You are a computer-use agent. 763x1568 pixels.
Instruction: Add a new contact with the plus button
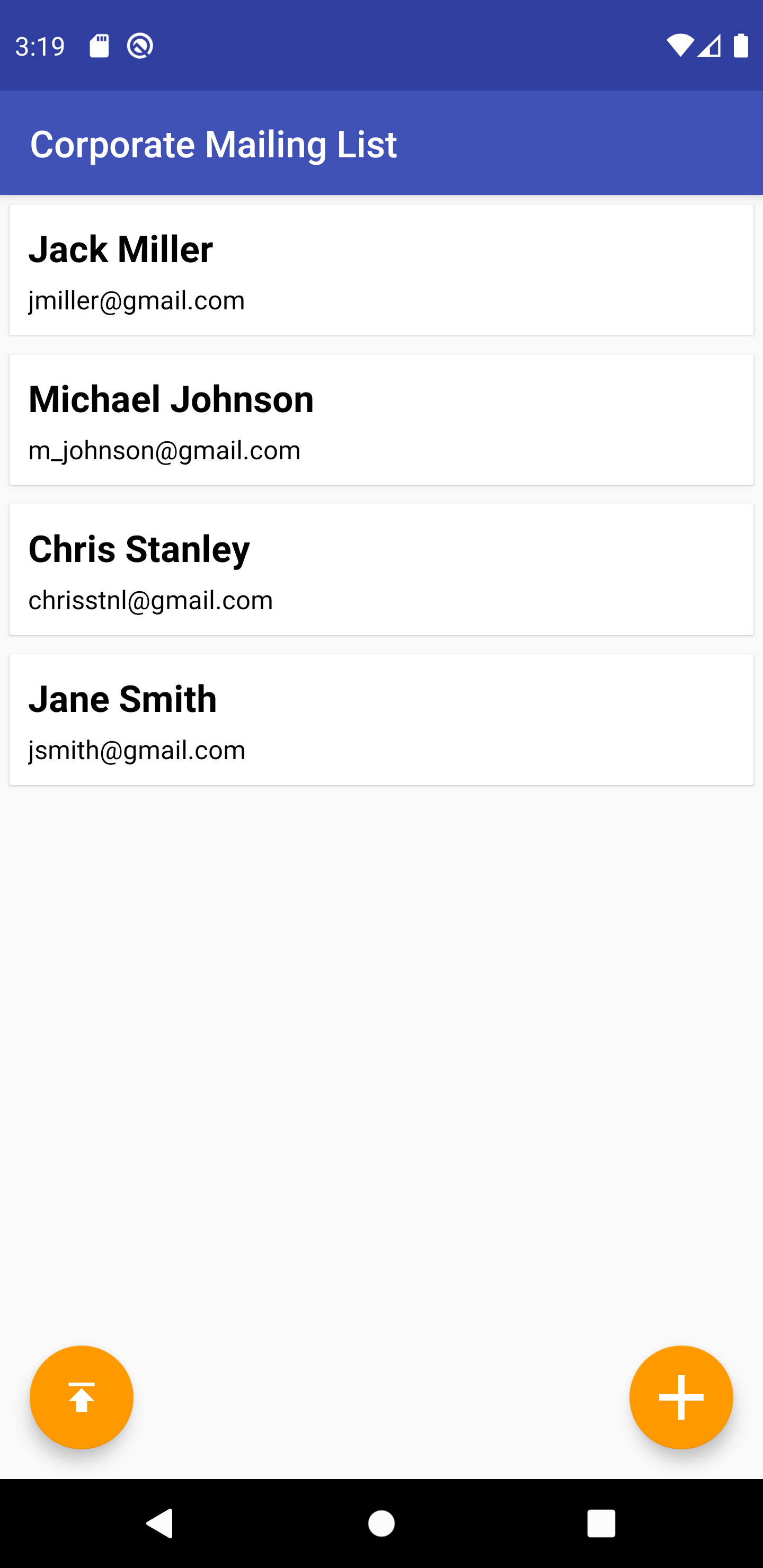(681, 1397)
